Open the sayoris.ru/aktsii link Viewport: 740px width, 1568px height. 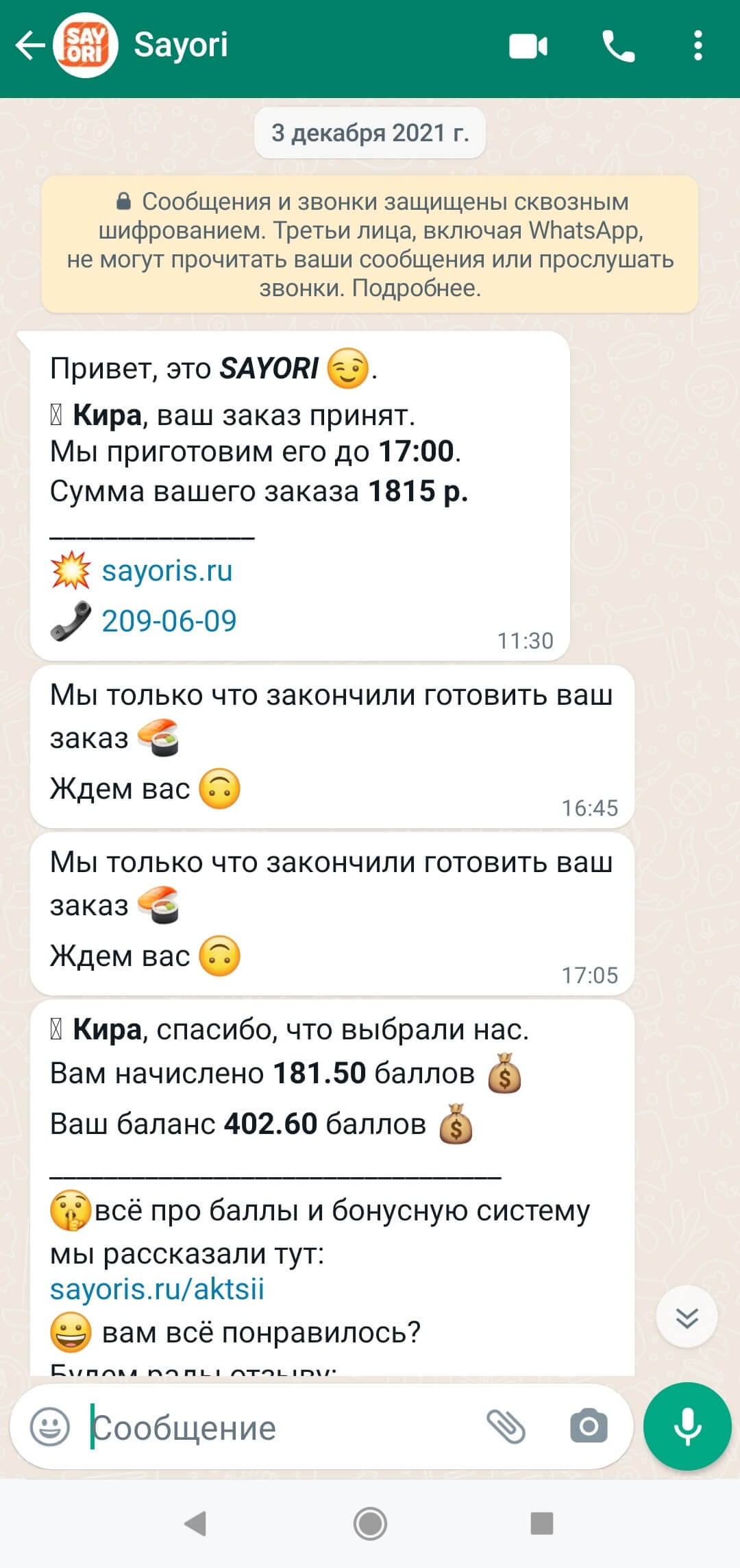[157, 1289]
